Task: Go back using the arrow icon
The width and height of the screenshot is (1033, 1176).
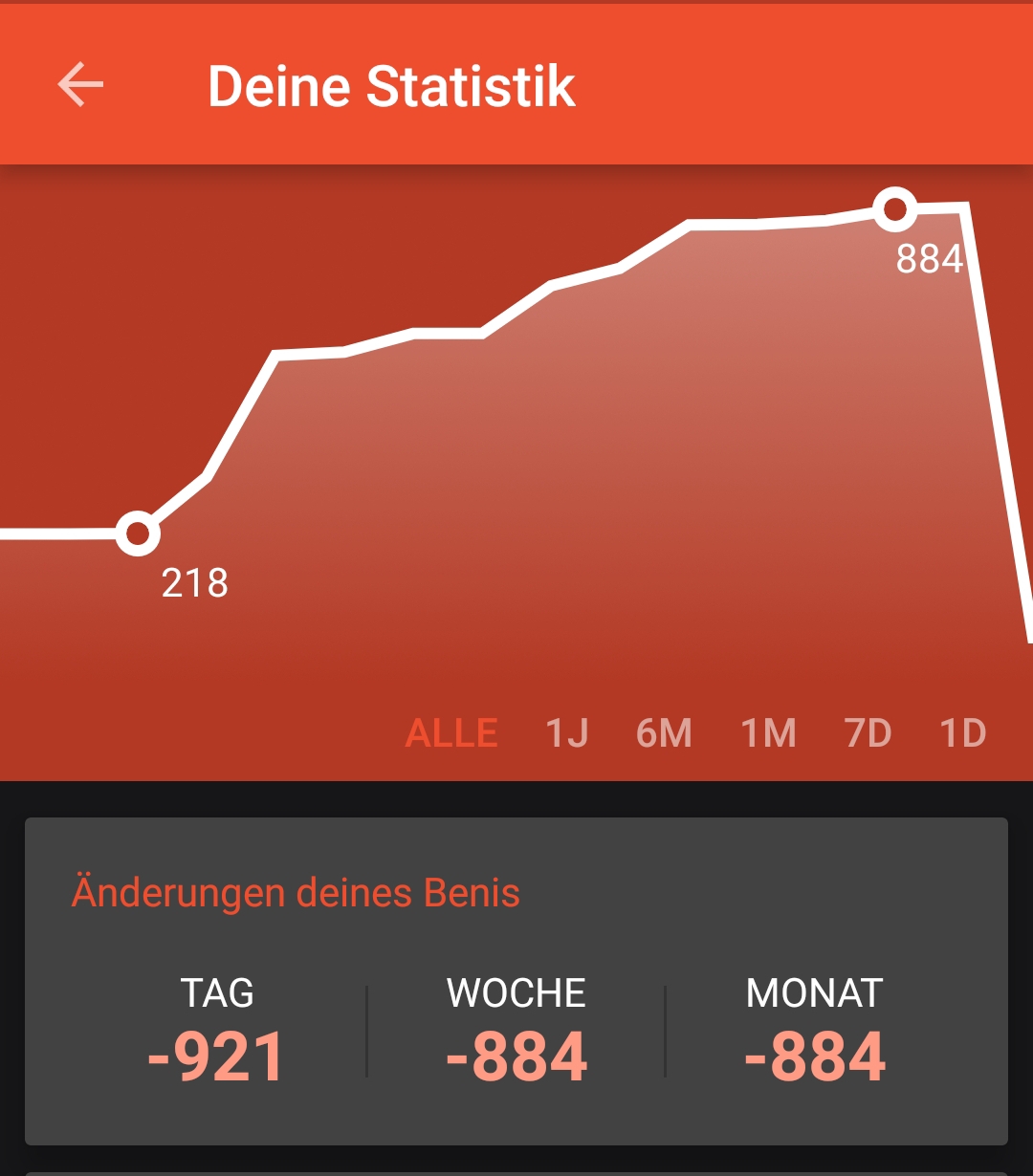Action: pos(80,85)
